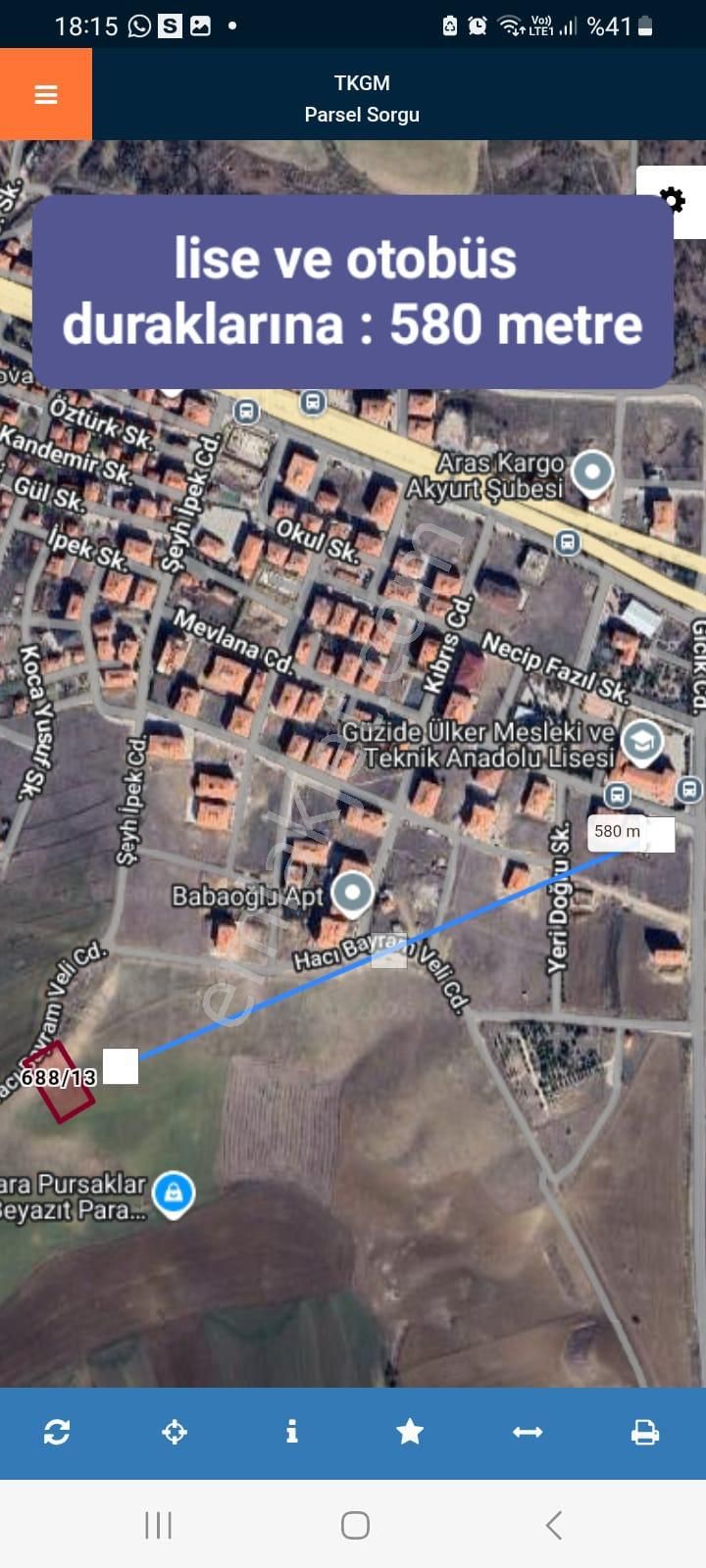Tap the star favorites icon
The width and height of the screenshot is (706, 1568).
[410, 1432]
